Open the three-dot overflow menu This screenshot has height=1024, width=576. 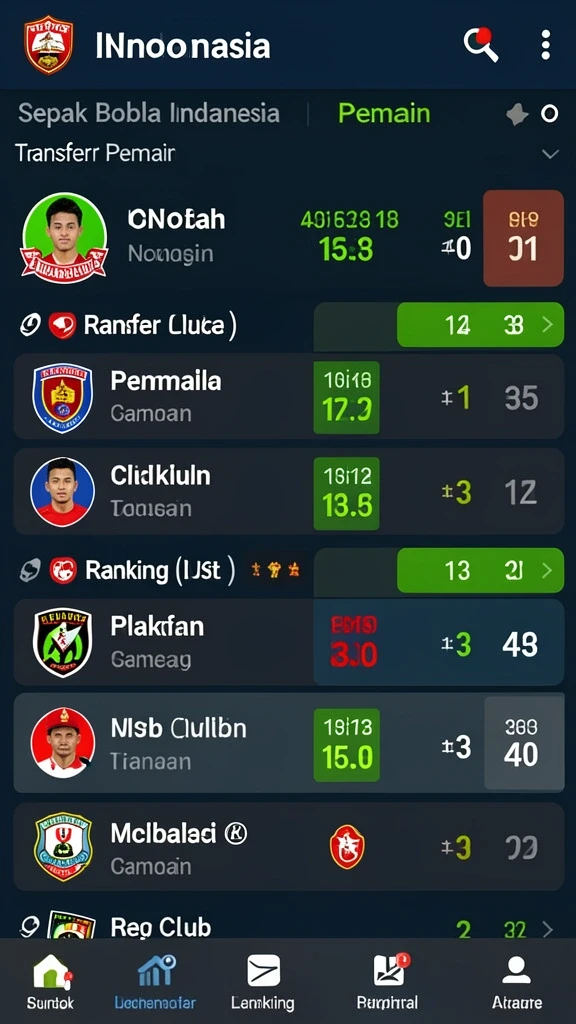point(545,44)
